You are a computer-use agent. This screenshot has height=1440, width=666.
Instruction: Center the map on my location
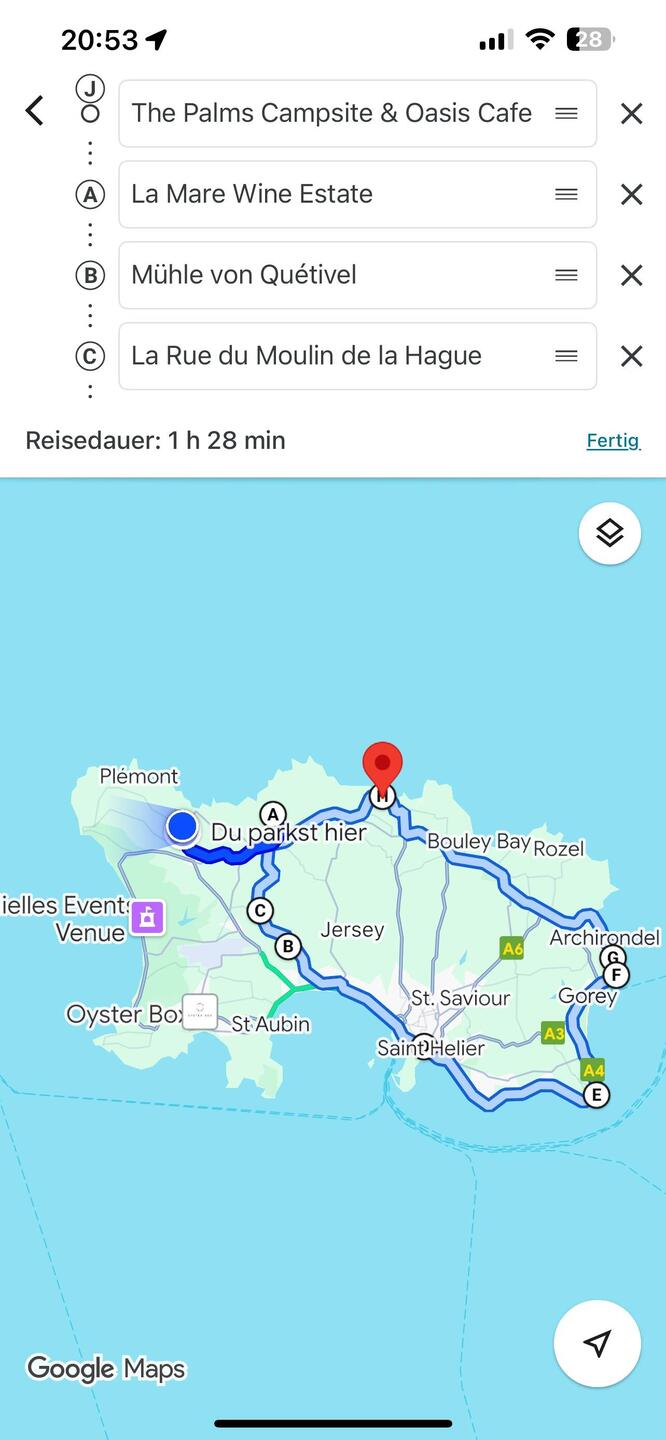coord(597,1343)
